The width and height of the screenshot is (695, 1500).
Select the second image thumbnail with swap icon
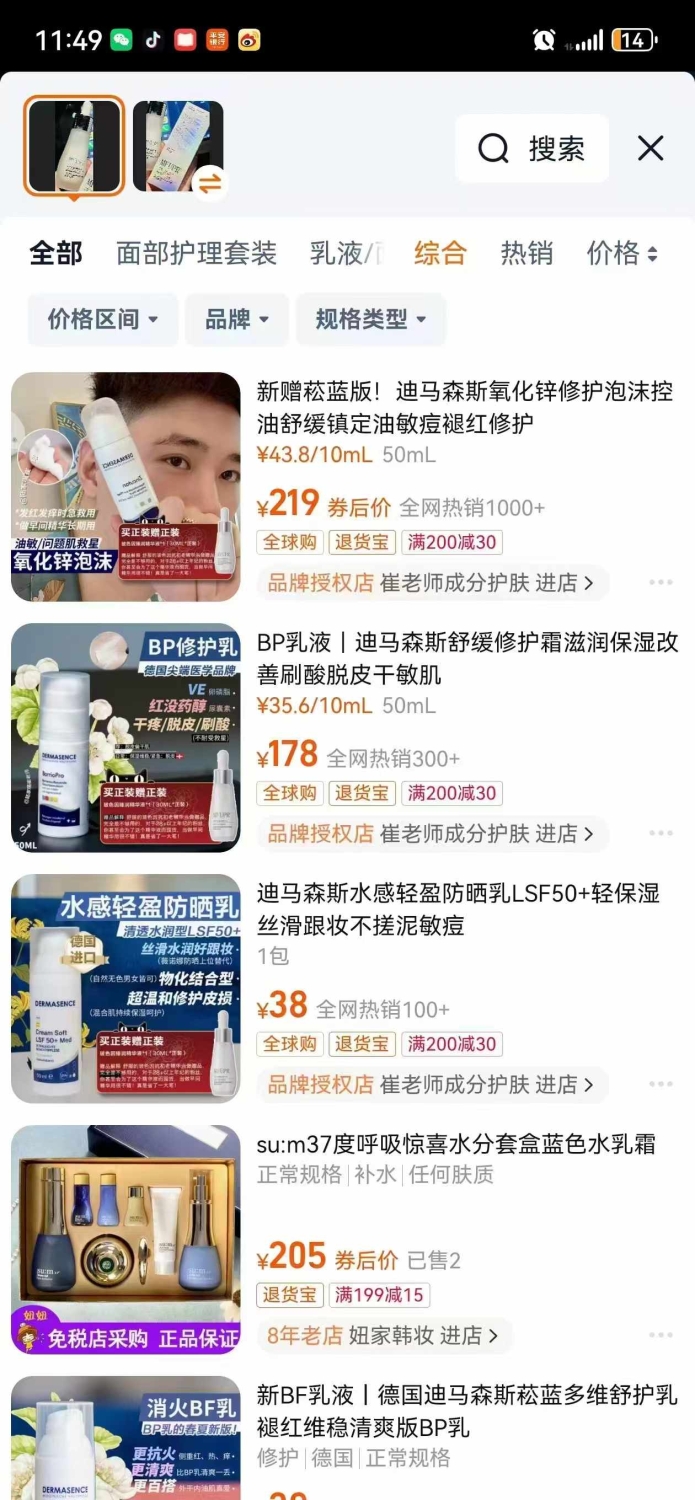[x=178, y=147]
